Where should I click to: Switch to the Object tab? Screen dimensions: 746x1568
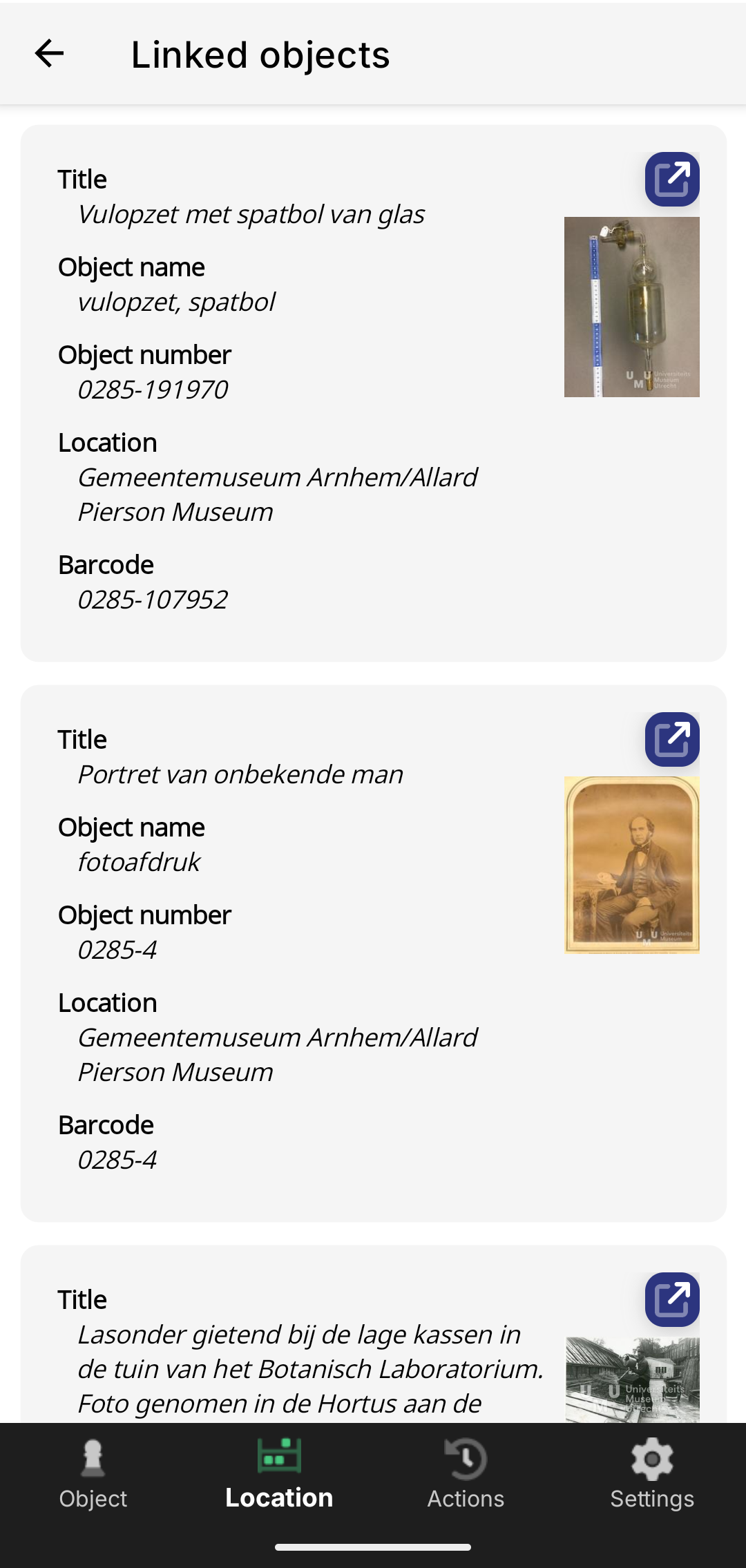click(x=93, y=1478)
